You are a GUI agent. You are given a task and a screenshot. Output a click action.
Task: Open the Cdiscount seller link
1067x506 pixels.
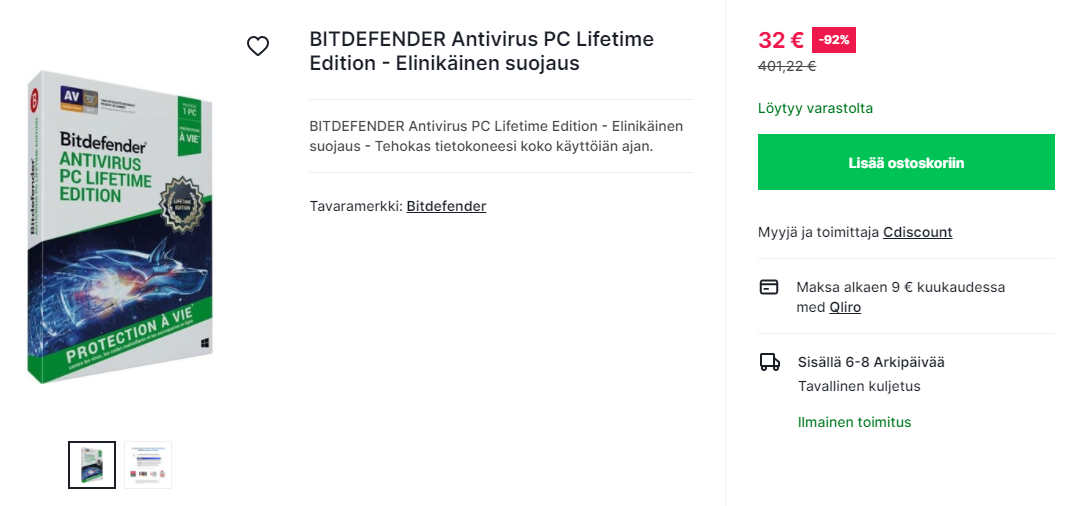917,232
